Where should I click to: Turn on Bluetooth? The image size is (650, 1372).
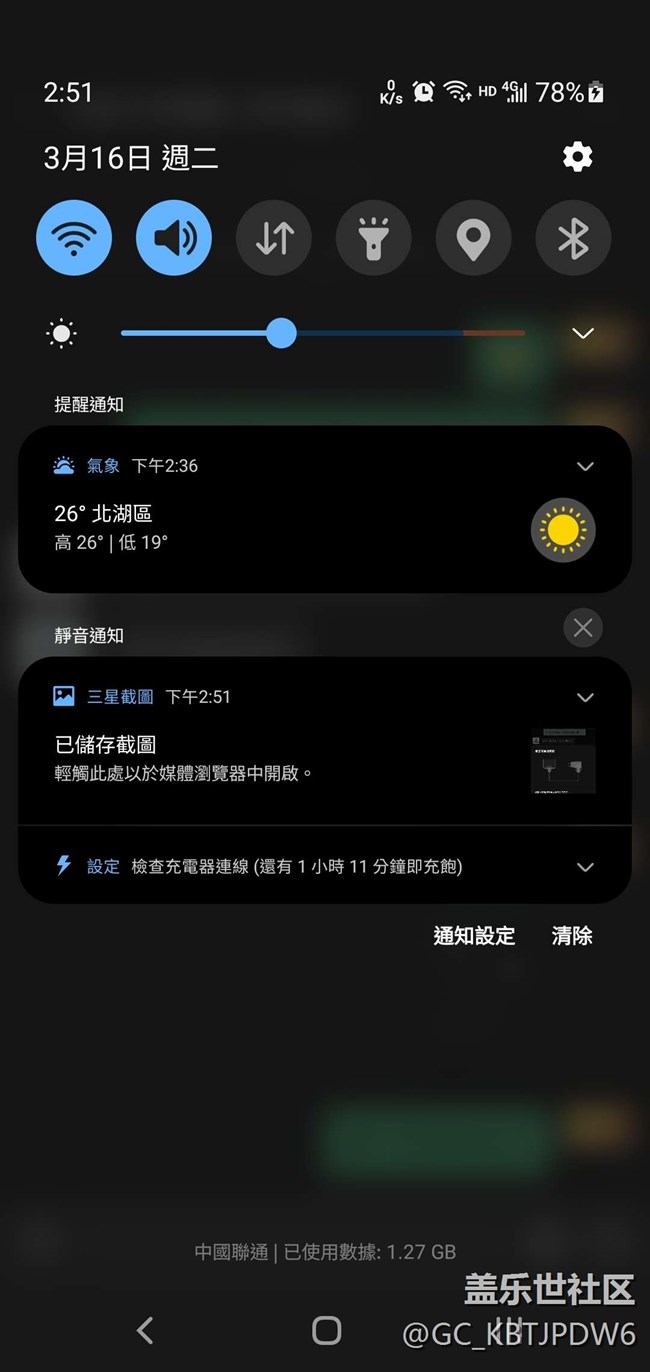point(573,238)
